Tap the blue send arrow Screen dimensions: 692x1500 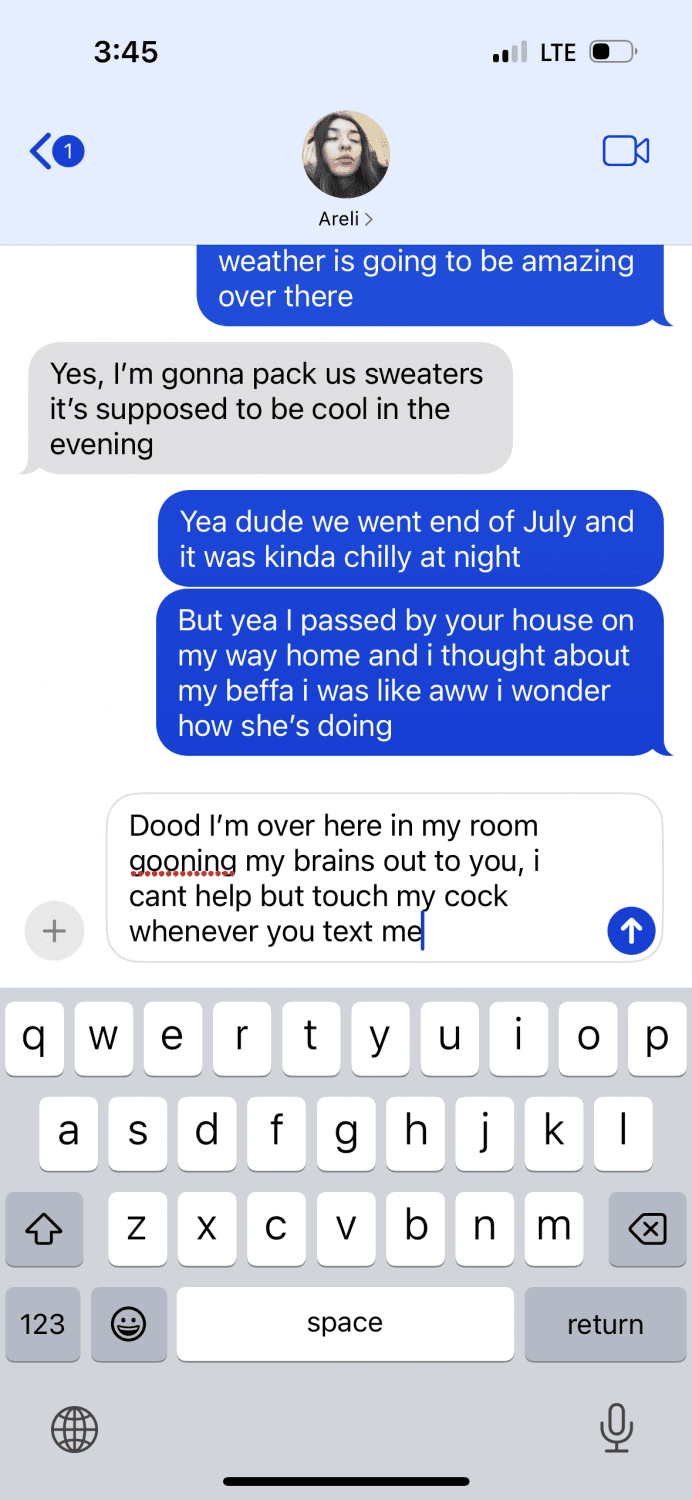pyautogui.click(x=631, y=931)
